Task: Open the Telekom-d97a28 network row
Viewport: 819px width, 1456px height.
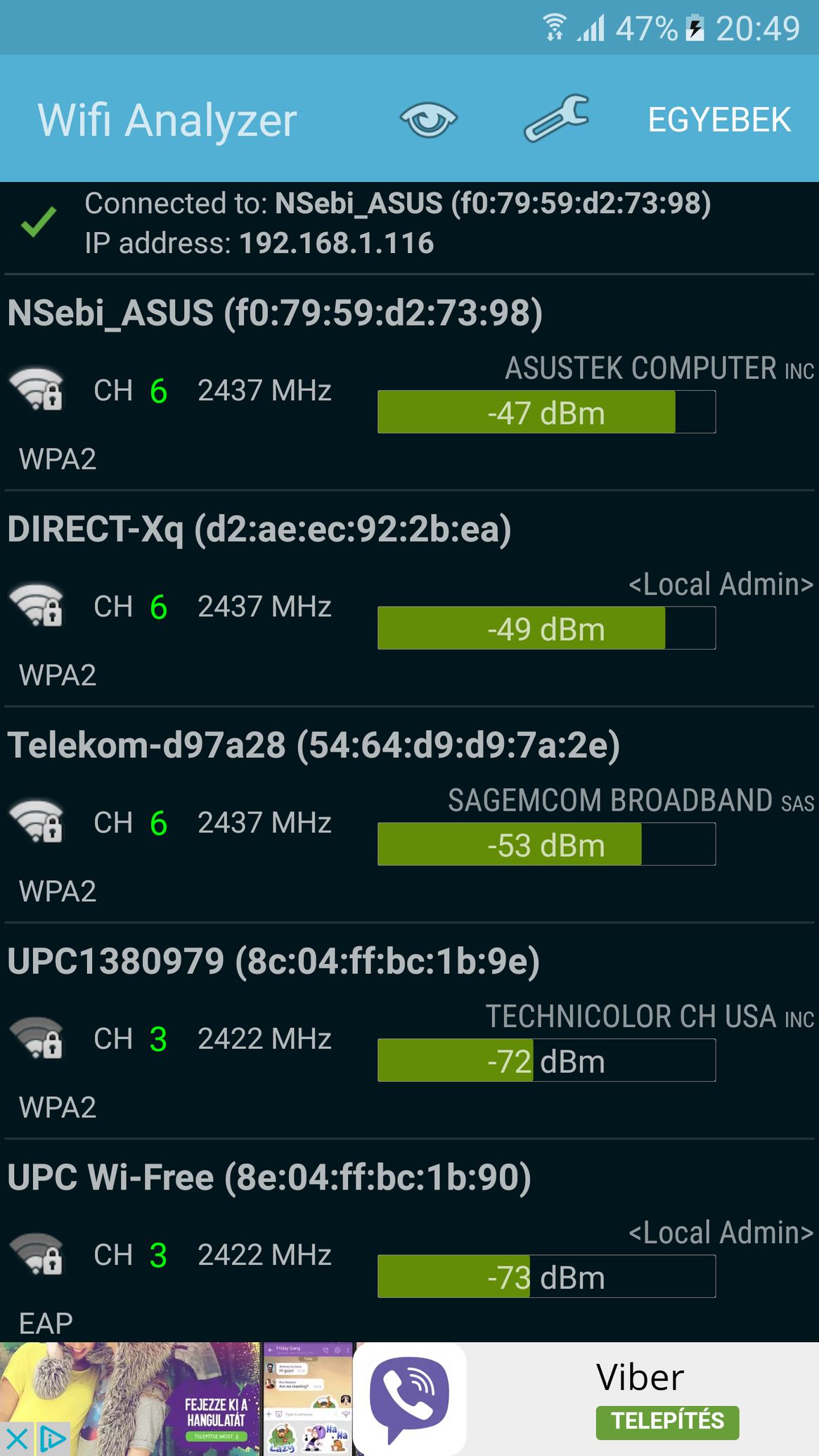Action: tap(409, 816)
